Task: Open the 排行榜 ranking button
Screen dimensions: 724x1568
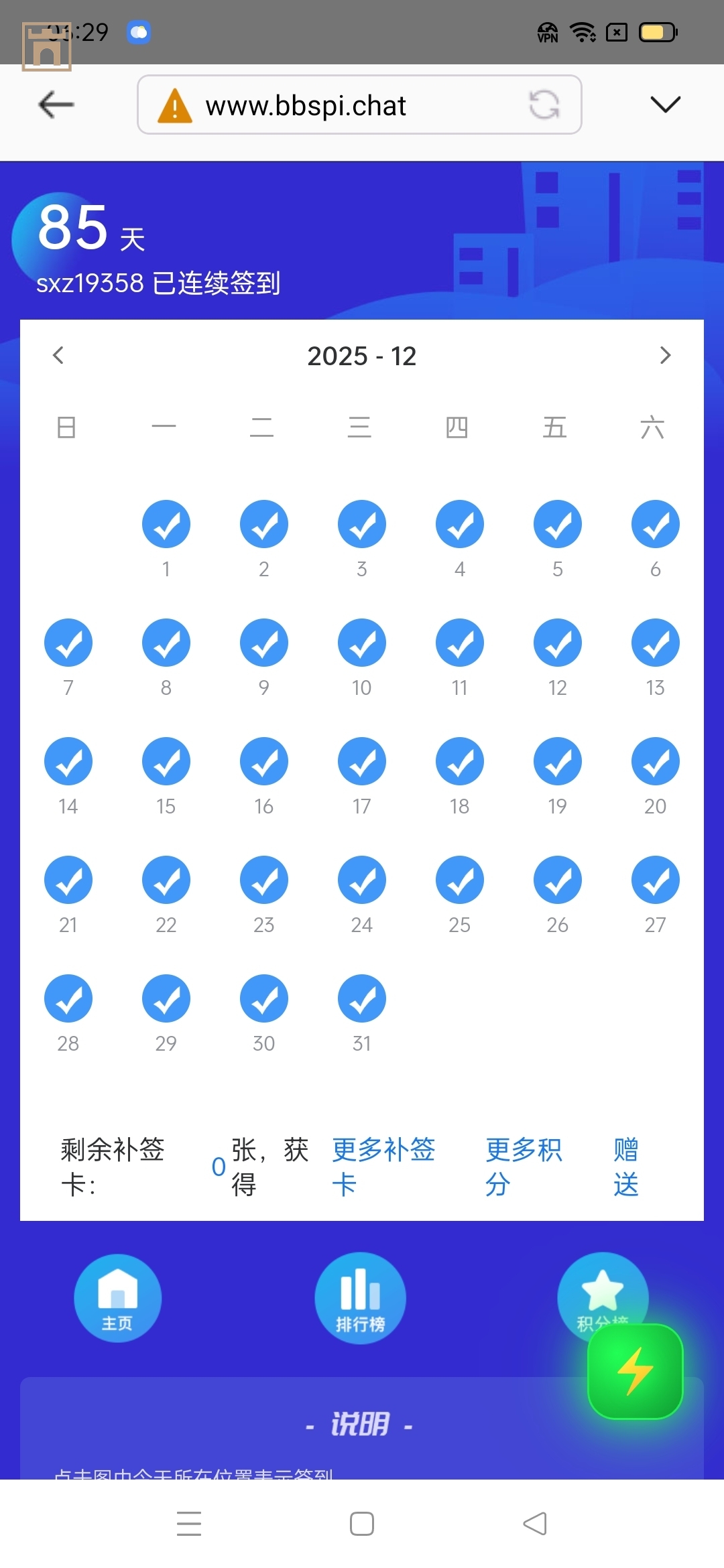Action: click(361, 1298)
